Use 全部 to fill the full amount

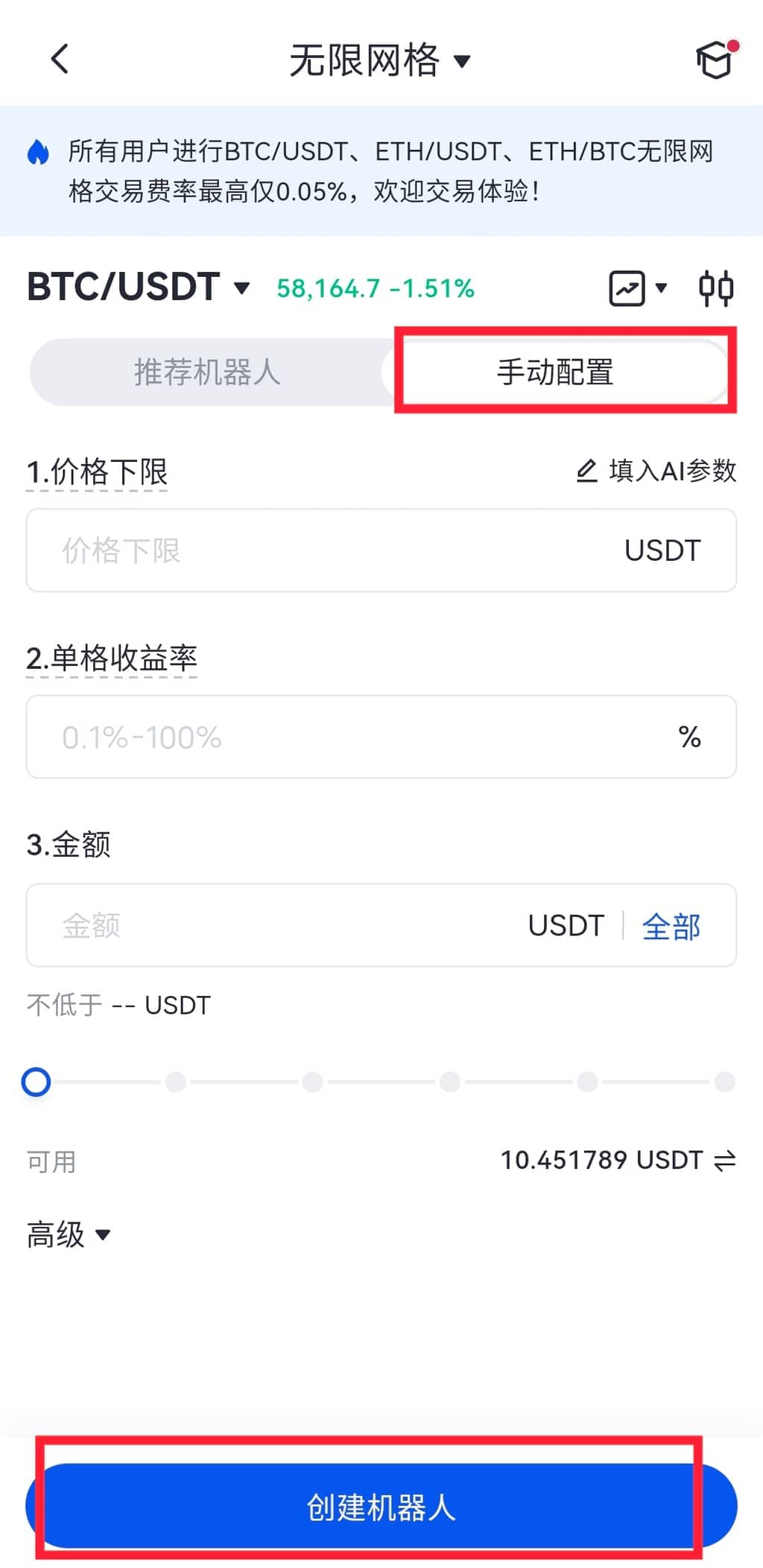pyautogui.click(x=671, y=927)
